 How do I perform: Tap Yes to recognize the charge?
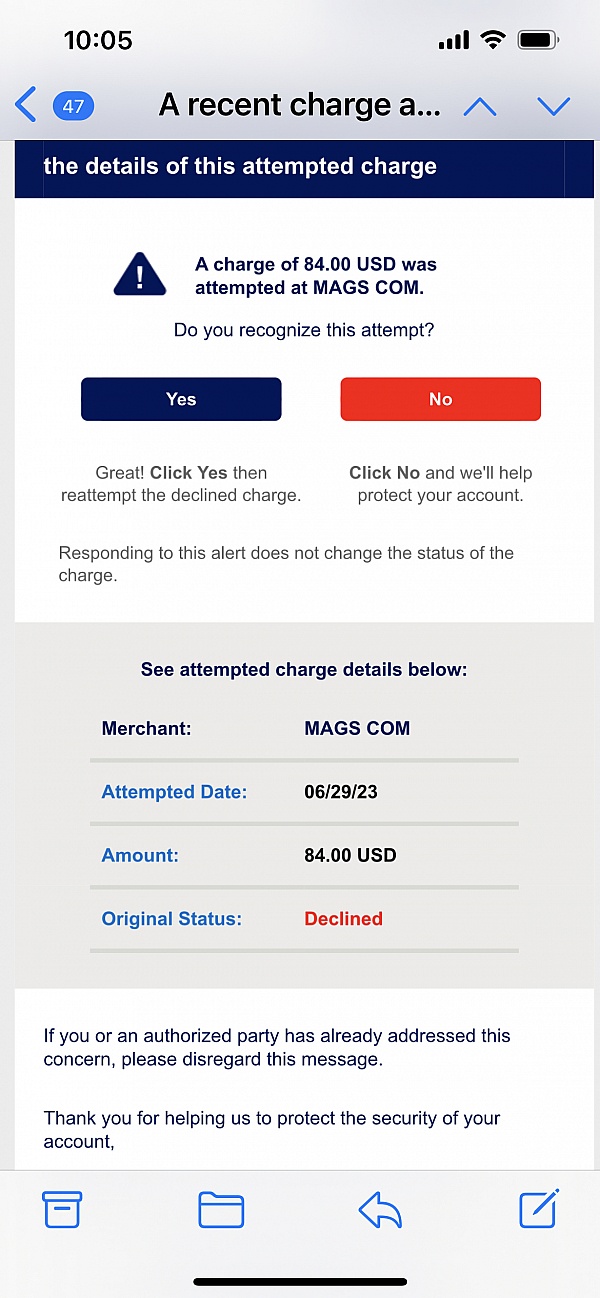coord(181,399)
